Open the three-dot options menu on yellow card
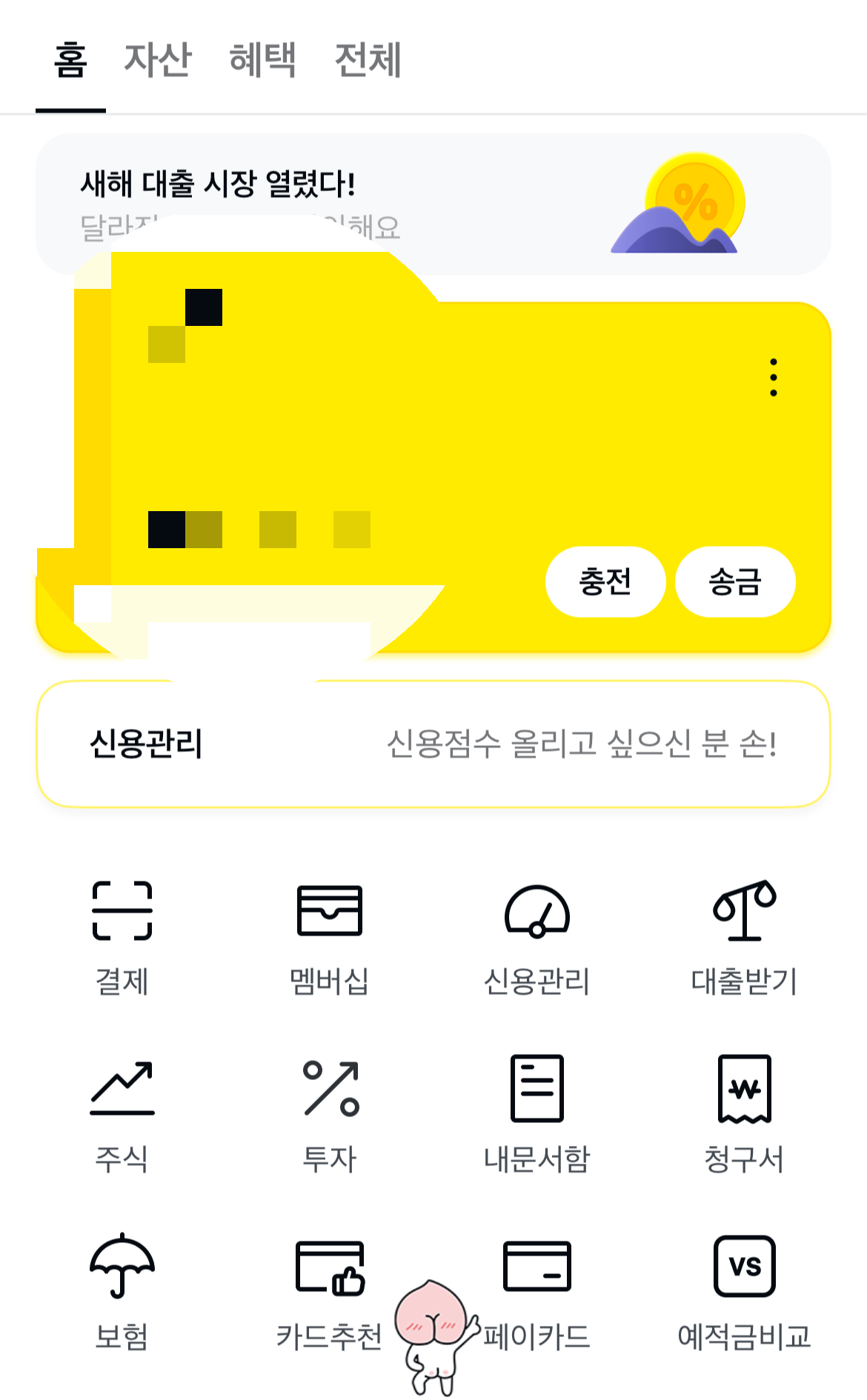The height and width of the screenshot is (1400, 867). tap(774, 376)
